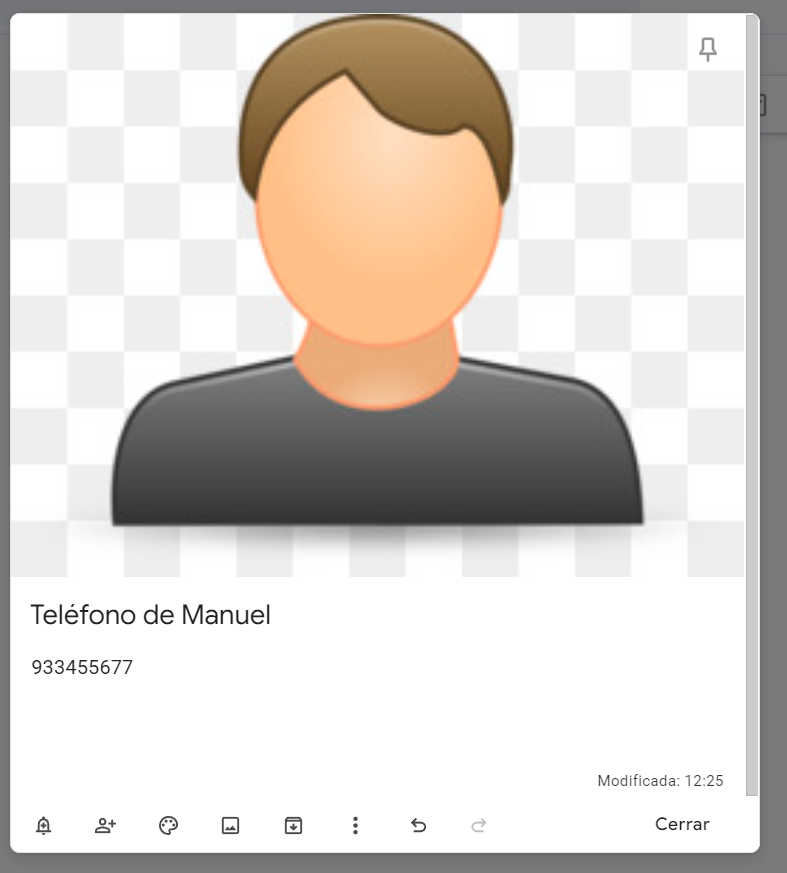Open the background color palette

tap(168, 825)
